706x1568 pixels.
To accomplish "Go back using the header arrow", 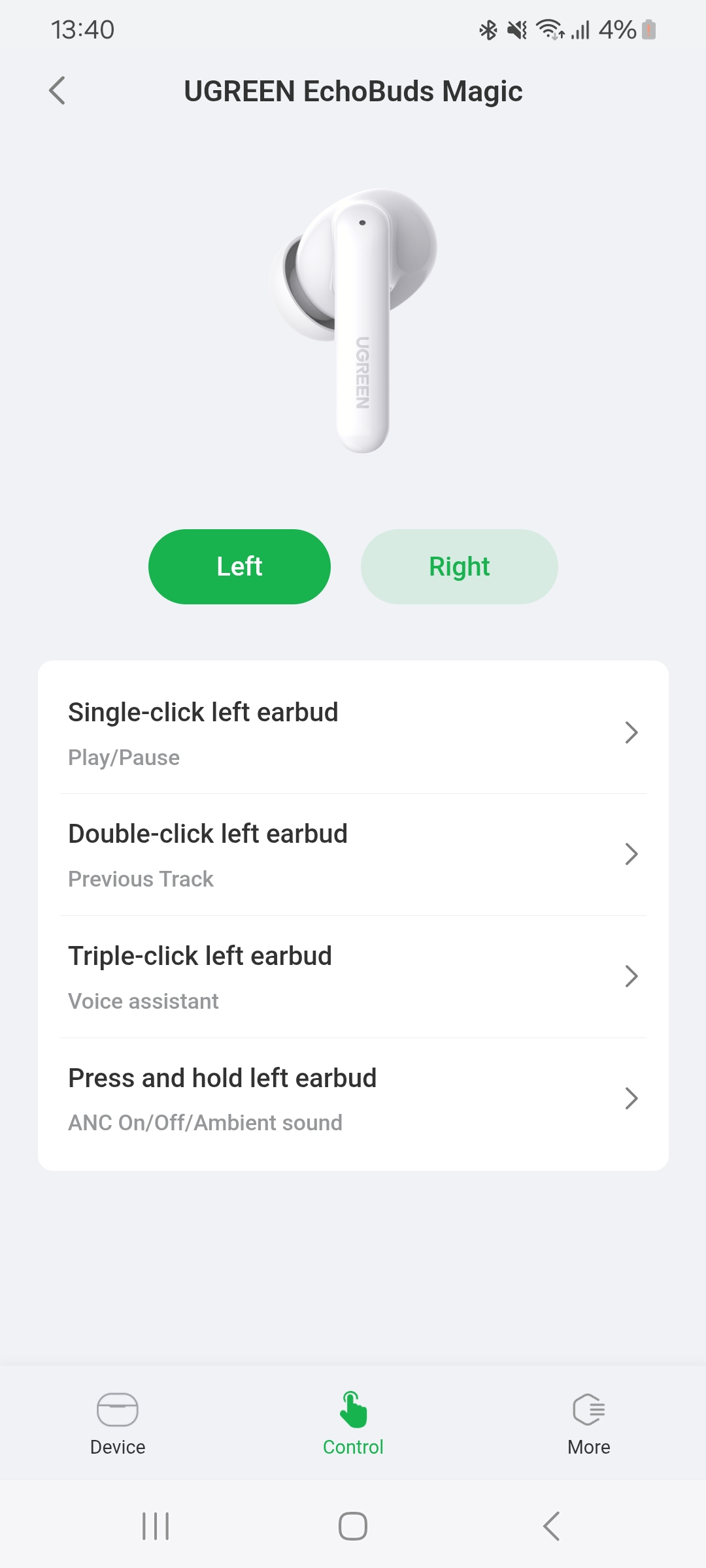I will tap(58, 91).
